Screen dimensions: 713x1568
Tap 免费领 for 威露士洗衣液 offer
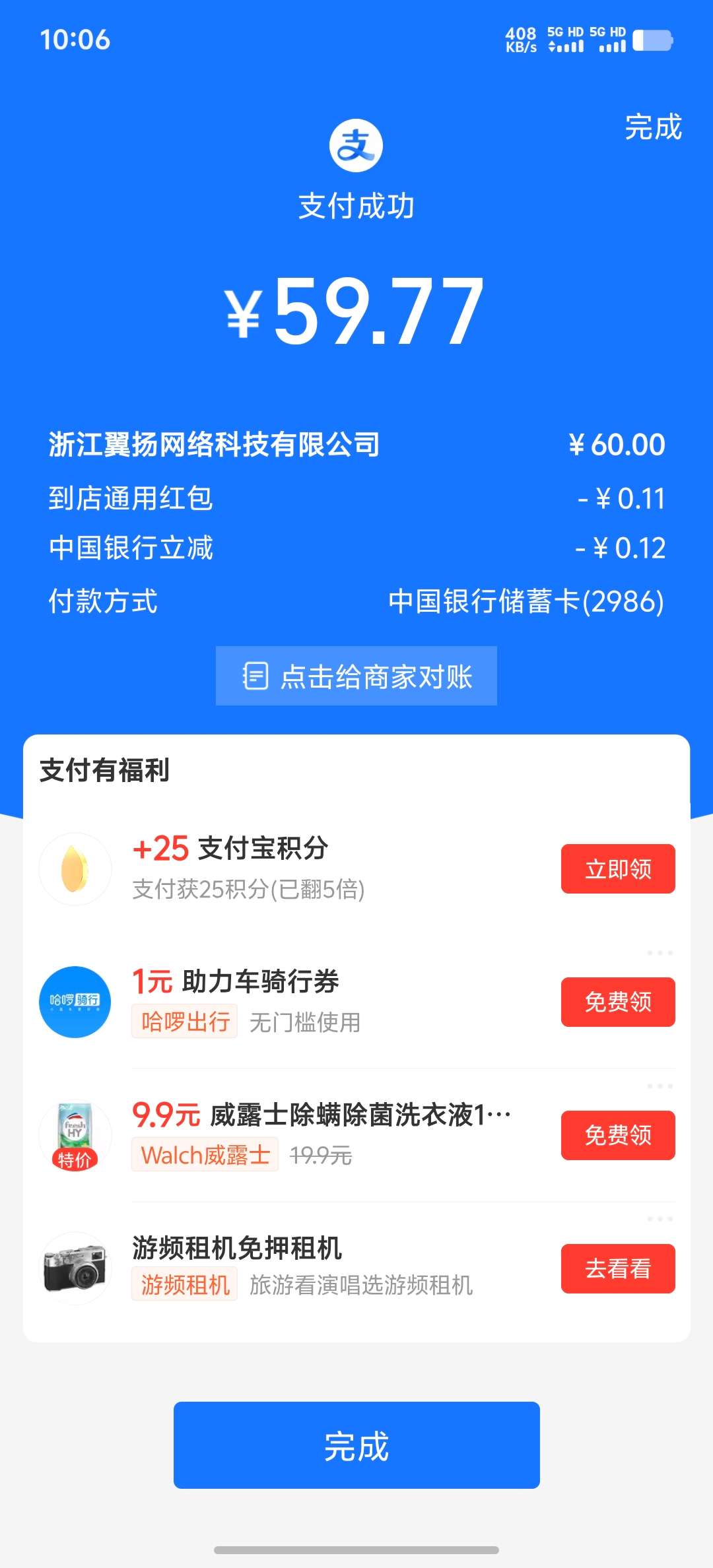618,1135
